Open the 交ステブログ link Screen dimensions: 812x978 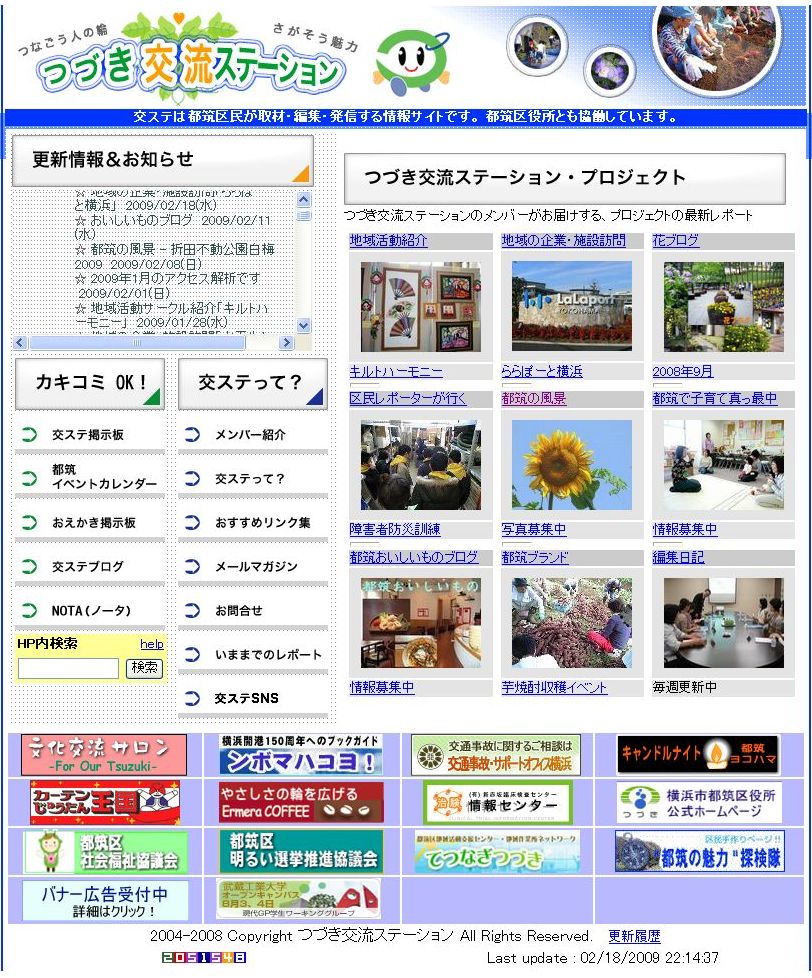point(88,566)
